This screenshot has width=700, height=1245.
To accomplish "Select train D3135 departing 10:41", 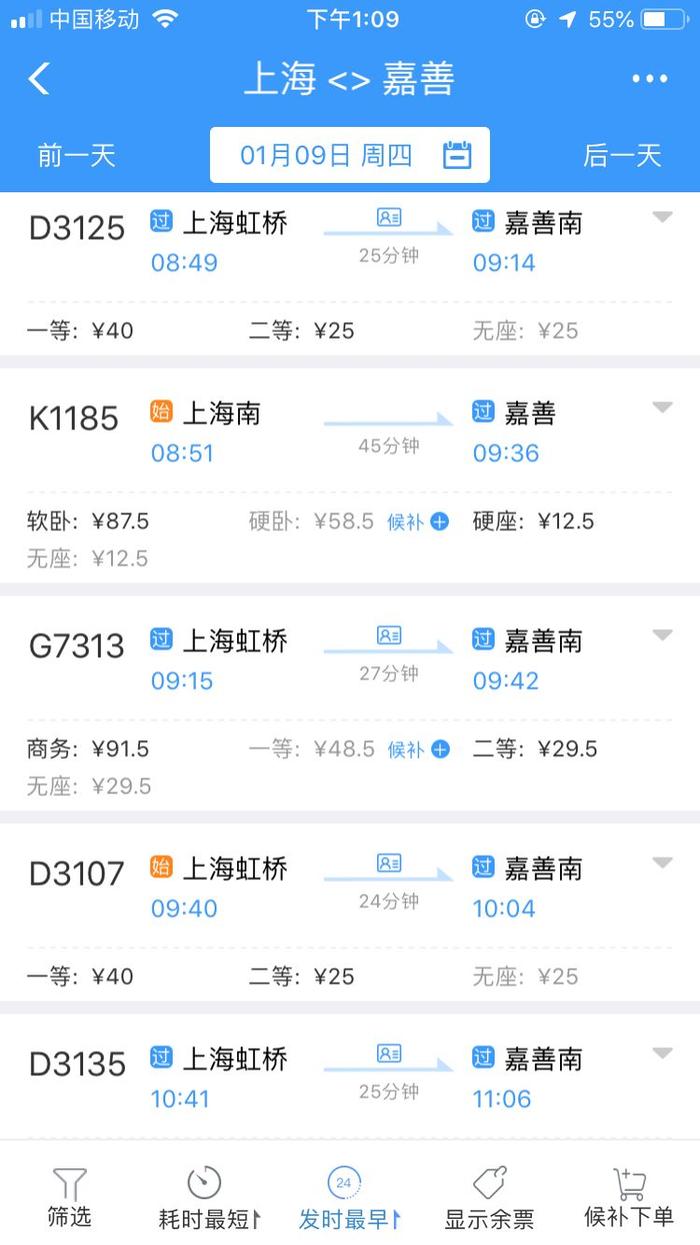I will [350, 1078].
